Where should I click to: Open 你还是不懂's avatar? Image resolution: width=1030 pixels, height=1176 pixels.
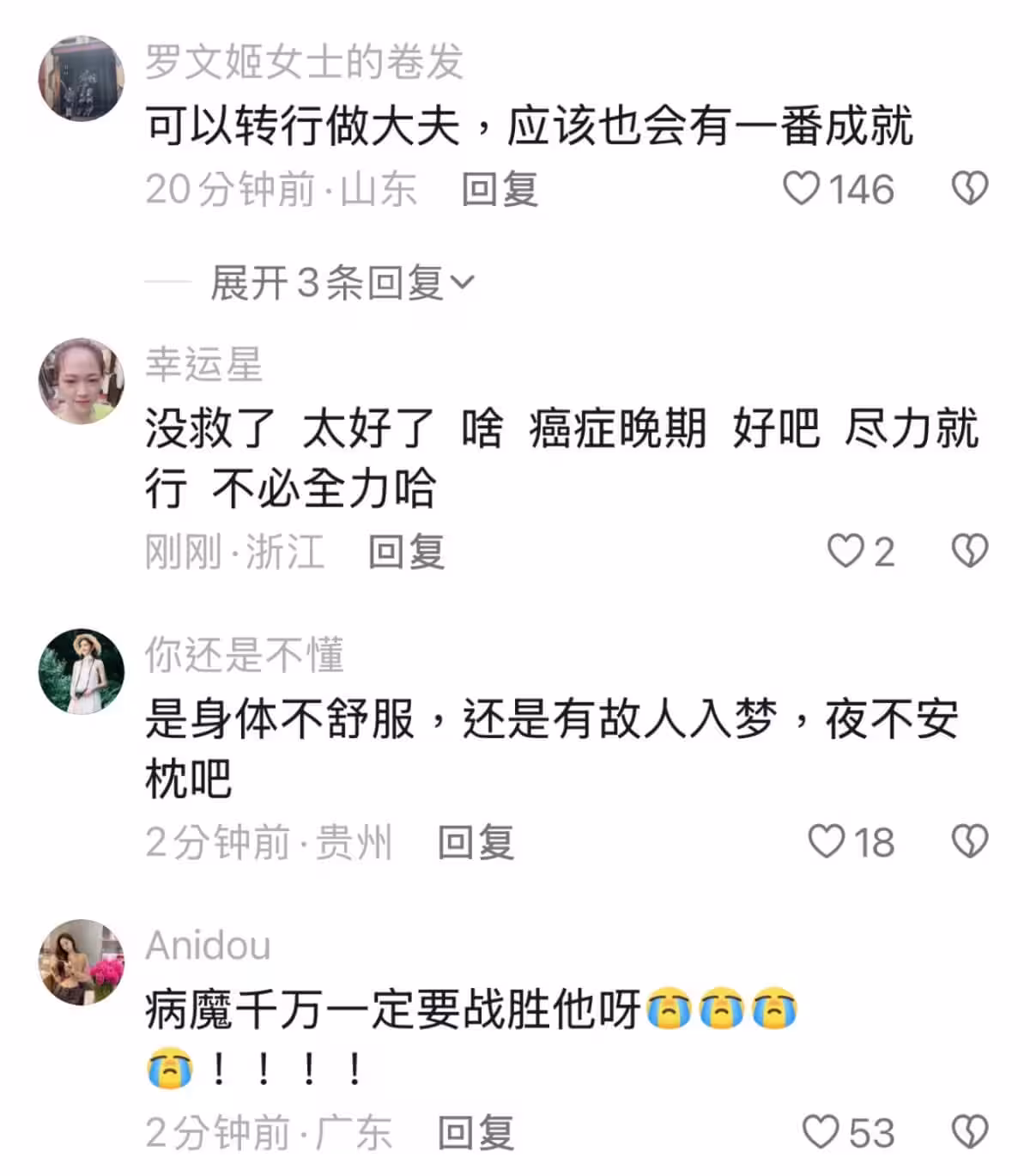(x=82, y=671)
